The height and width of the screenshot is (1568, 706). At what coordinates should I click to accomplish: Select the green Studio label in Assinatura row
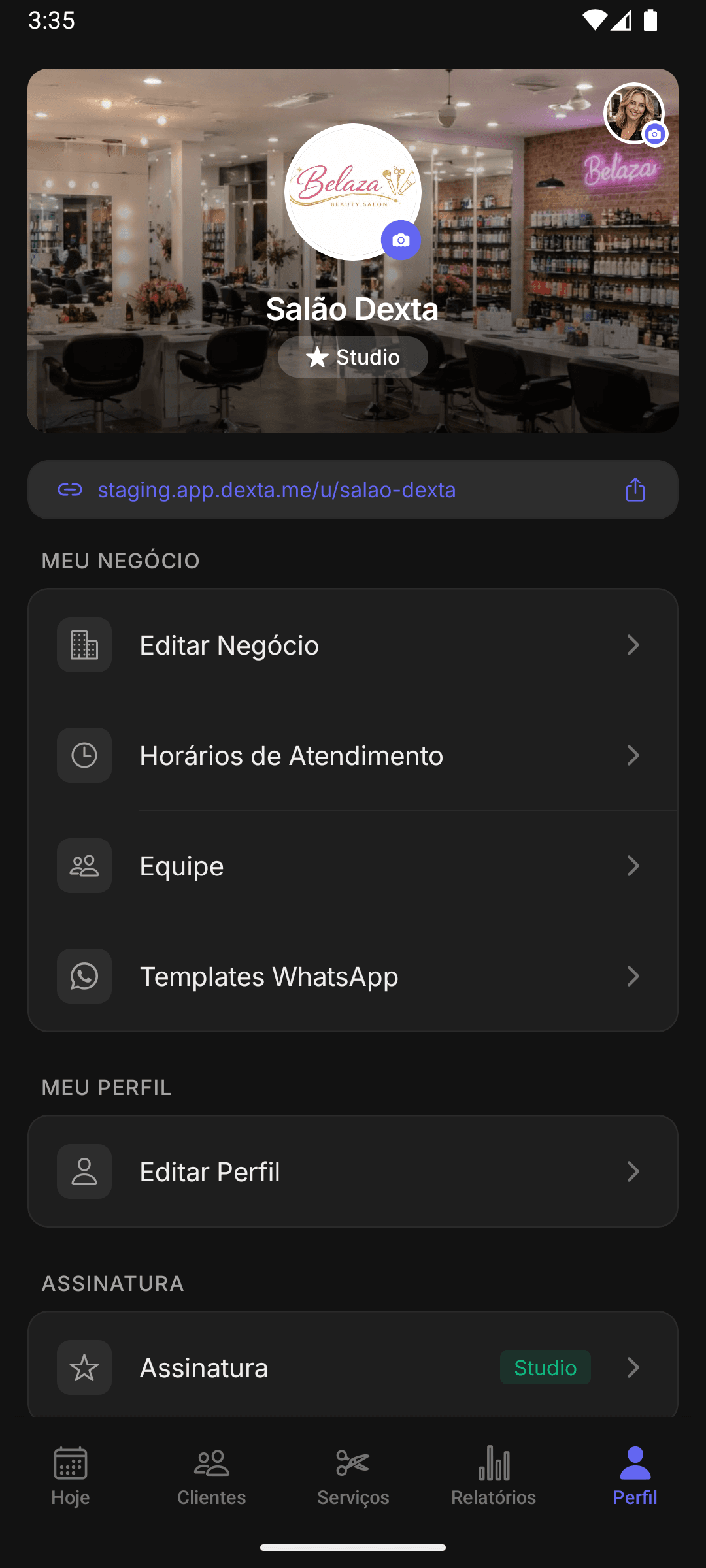point(545,1367)
